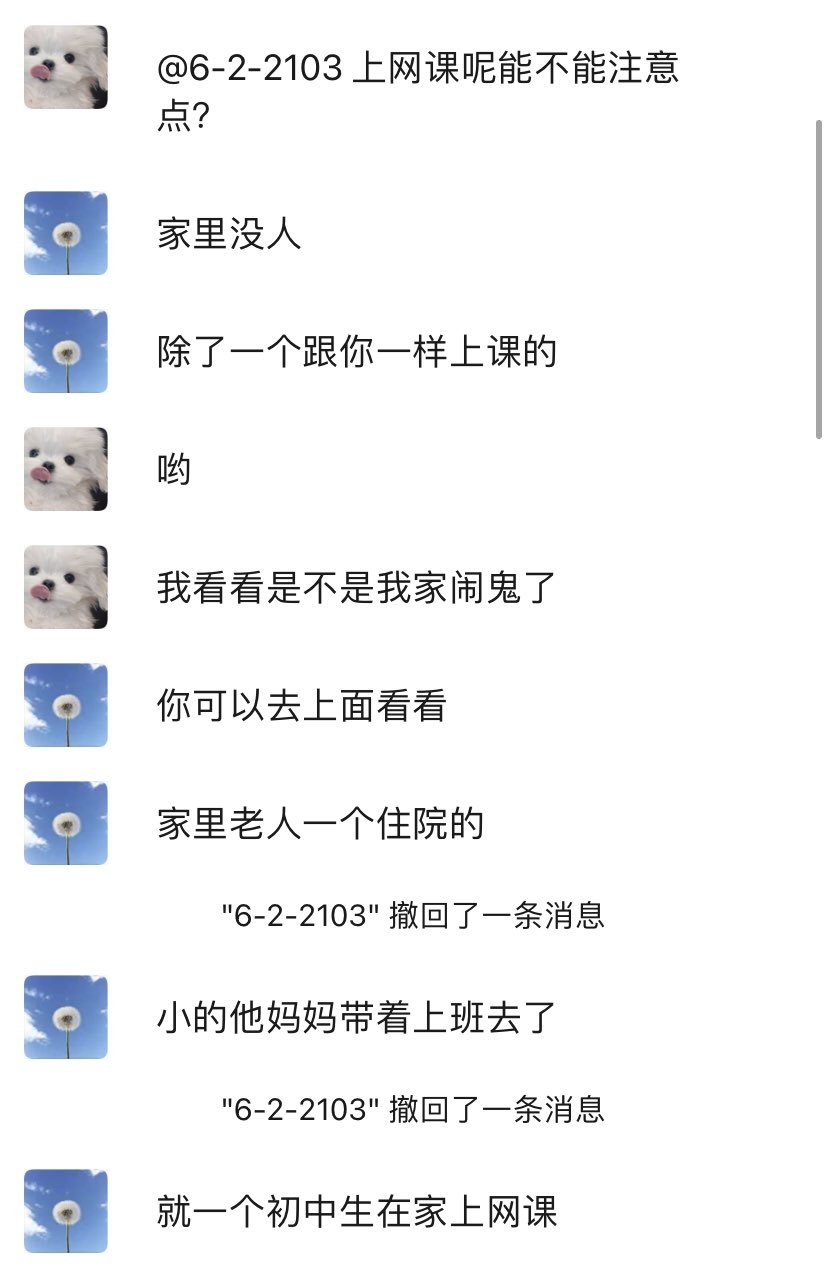Open the sender's profile picture next to "除了一个跟你一样上课的"
828x1278 pixels.
tap(66, 351)
